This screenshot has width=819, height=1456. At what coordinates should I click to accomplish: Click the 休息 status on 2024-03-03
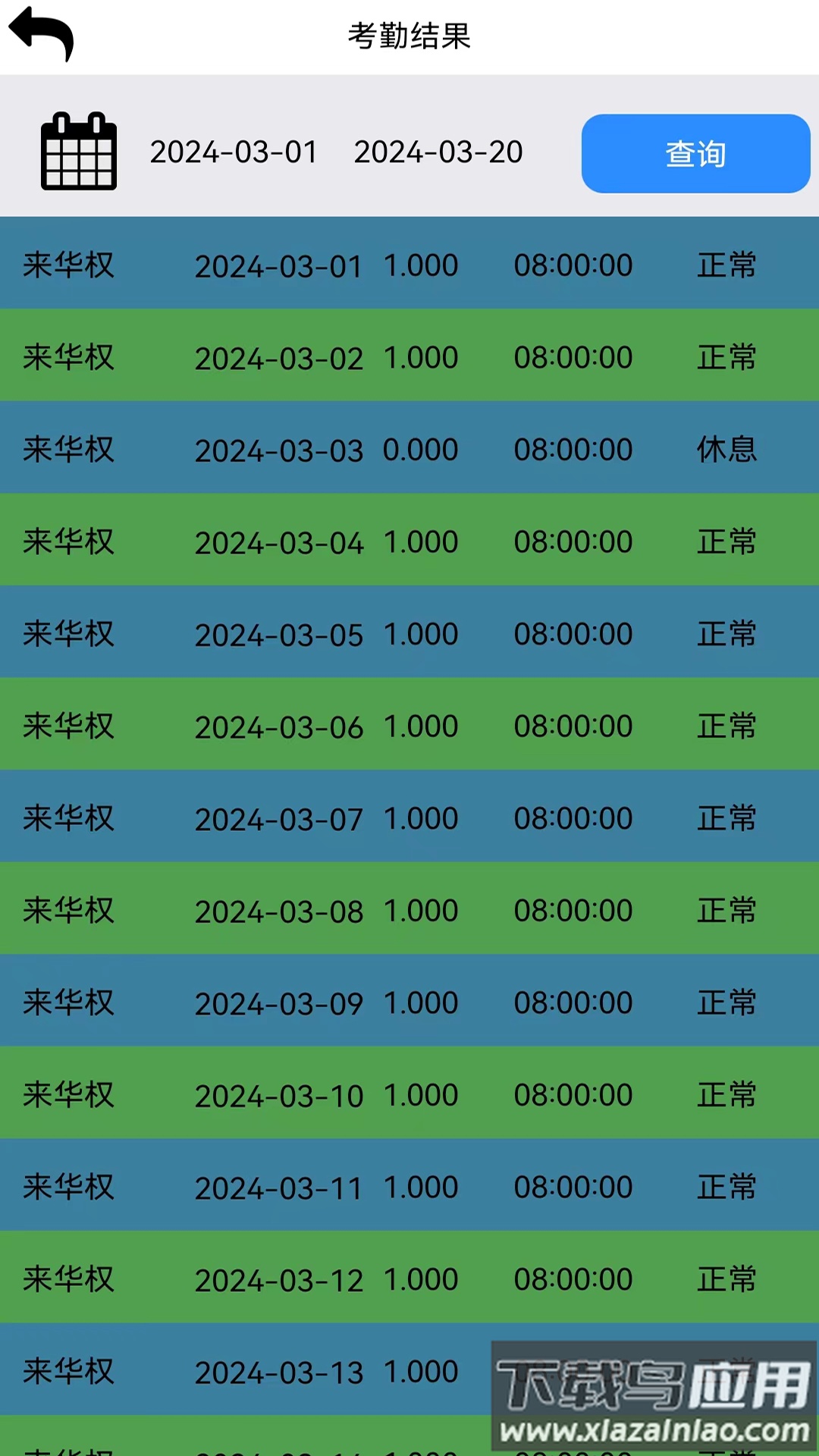(x=725, y=449)
